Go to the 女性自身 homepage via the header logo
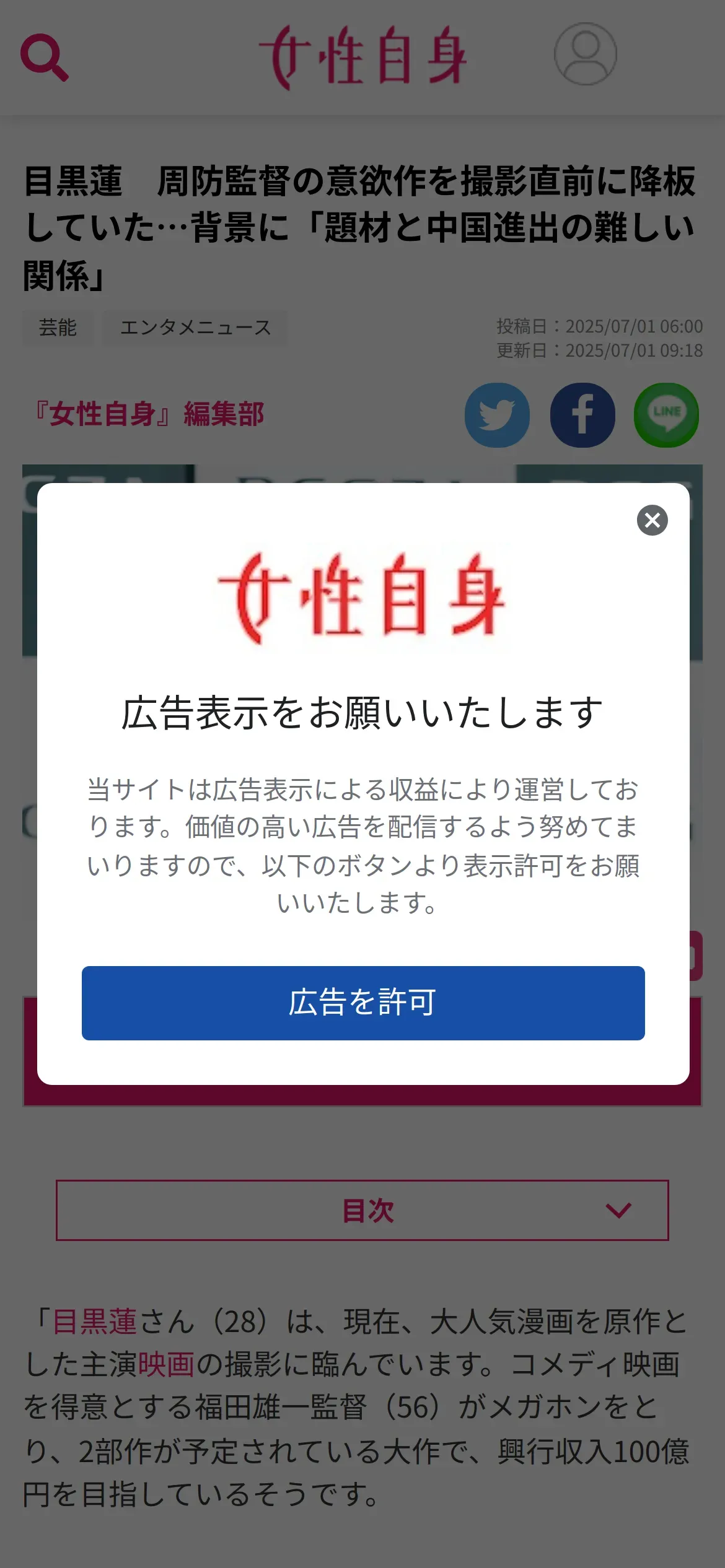Viewport: 725px width, 1568px height. (x=362, y=57)
